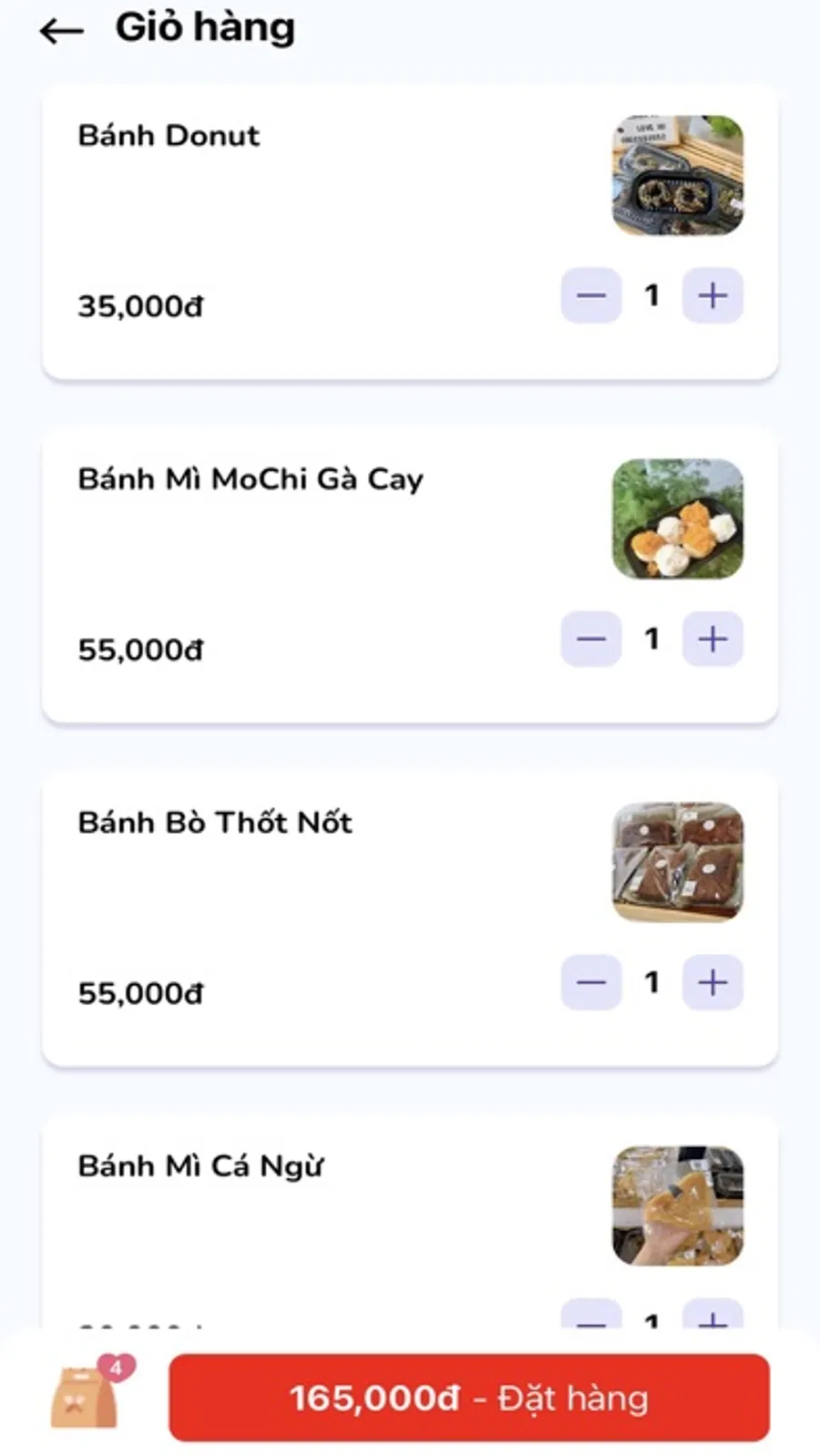Increase Bánh Bò Thốt Nốt quantity
This screenshot has height=1456, width=820.
click(712, 982)
